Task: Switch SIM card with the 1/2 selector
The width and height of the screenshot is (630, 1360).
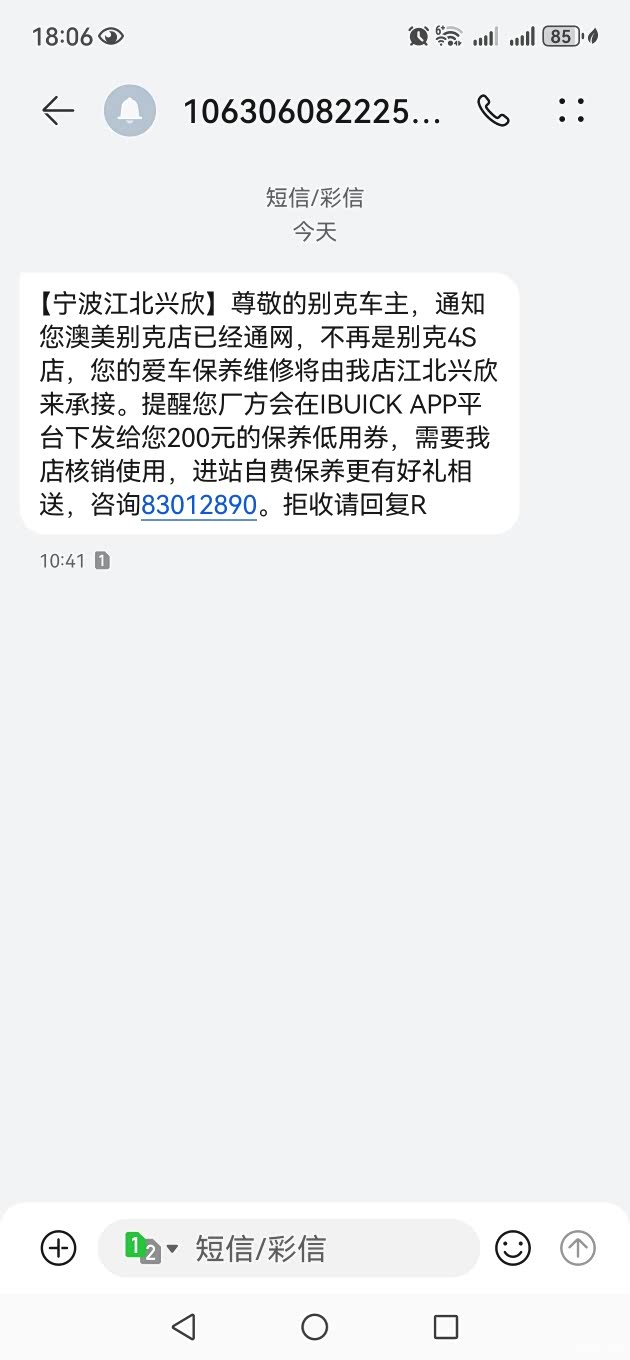Action: point(150,1247)
